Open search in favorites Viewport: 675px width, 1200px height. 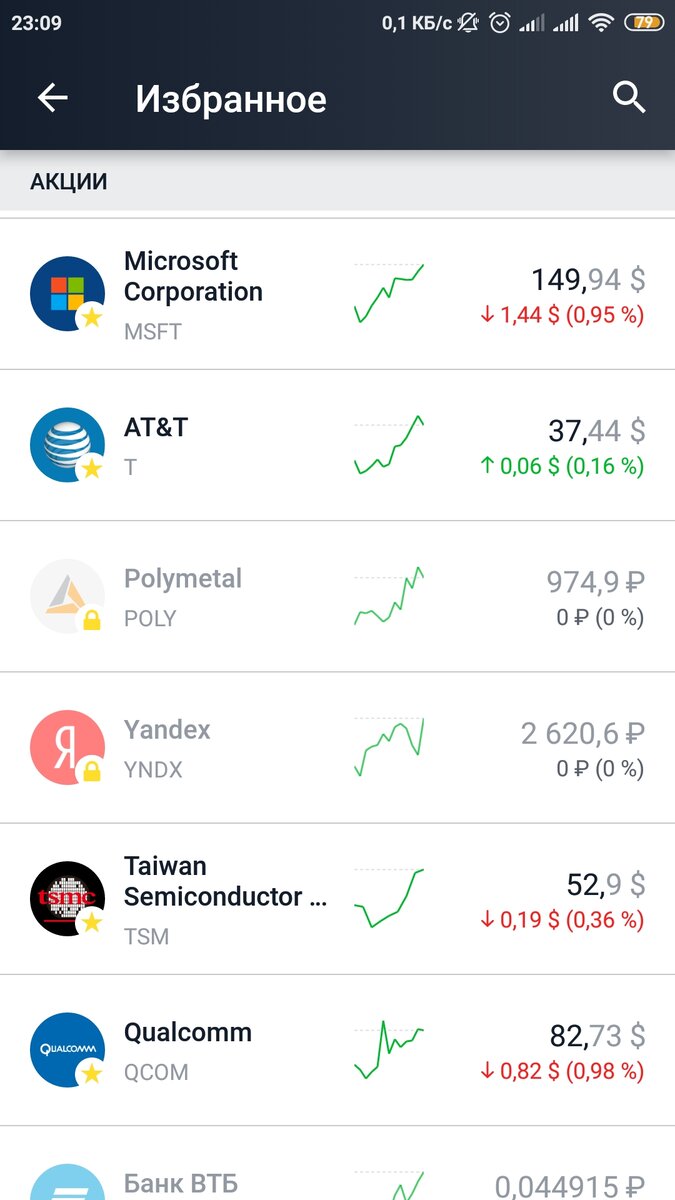tap(629, 98)
